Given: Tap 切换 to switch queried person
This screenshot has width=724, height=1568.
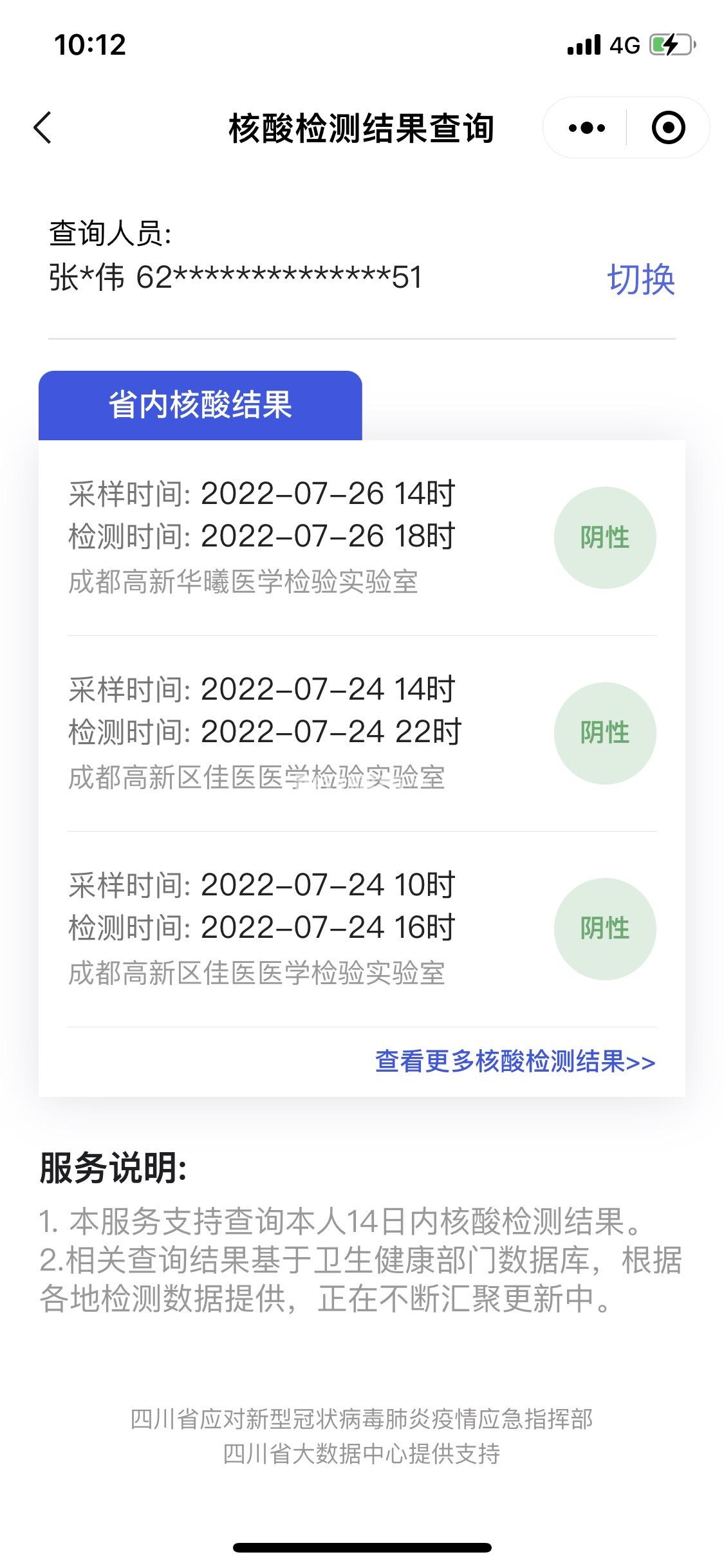Looking at the screenshot, I should click(x=641, y=280).
